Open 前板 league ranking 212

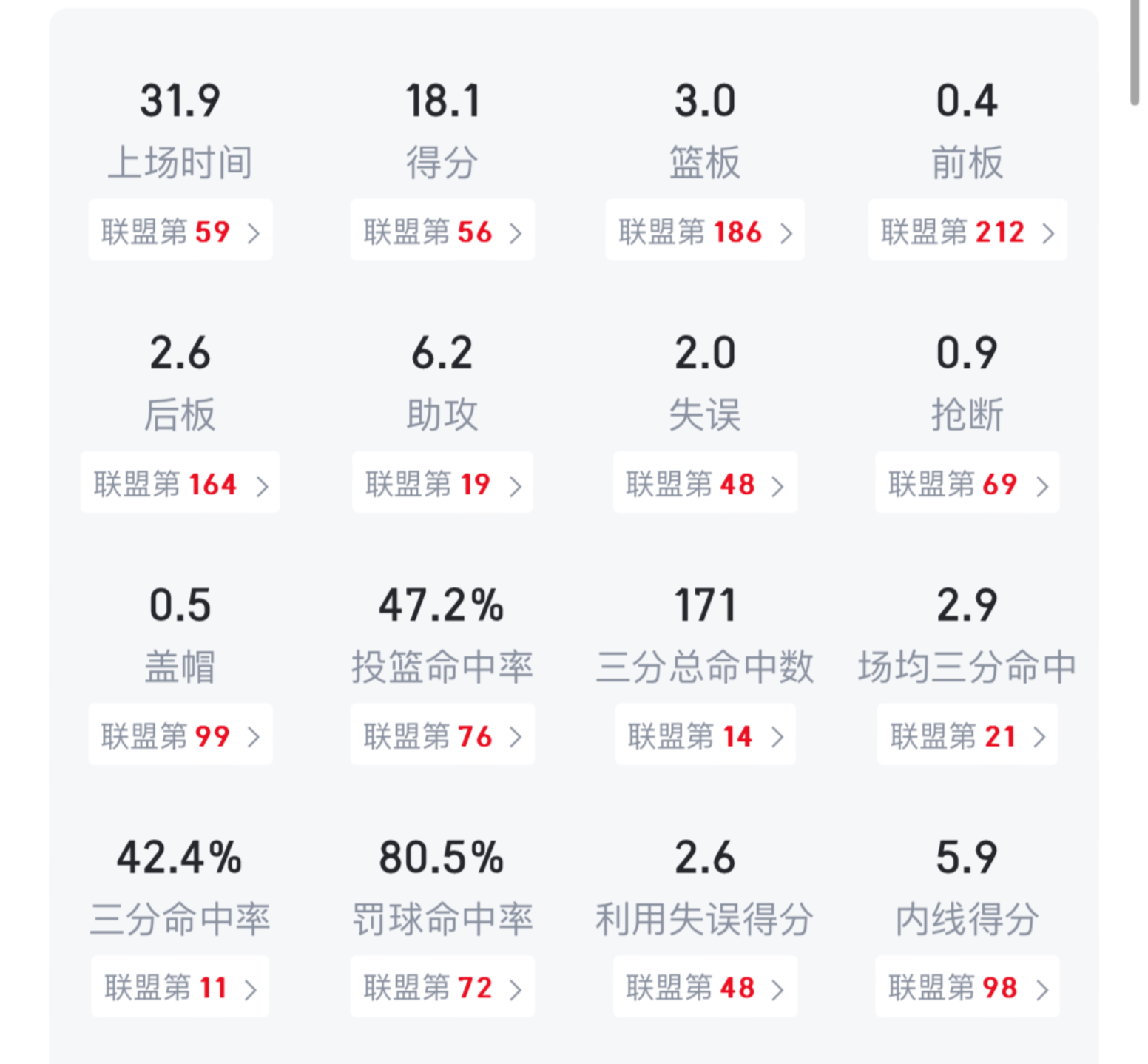pos(967,232)
